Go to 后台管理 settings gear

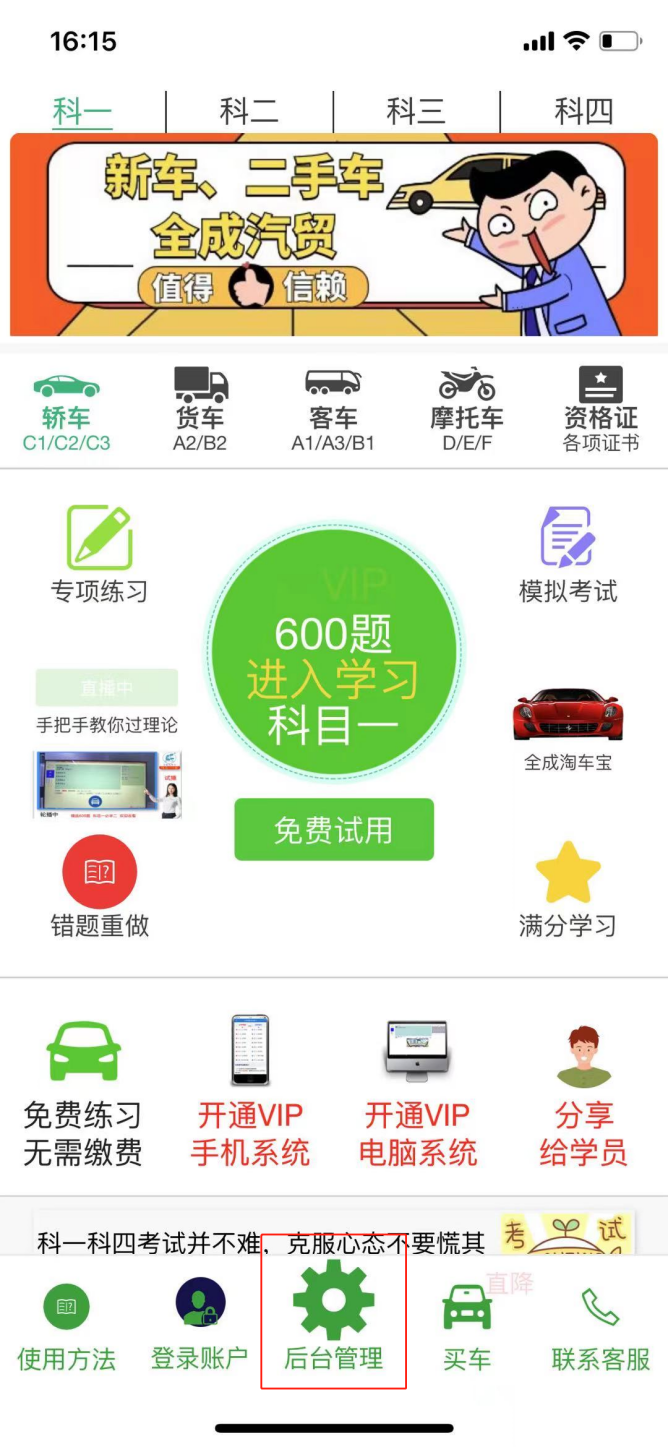tap(333, 1314)
